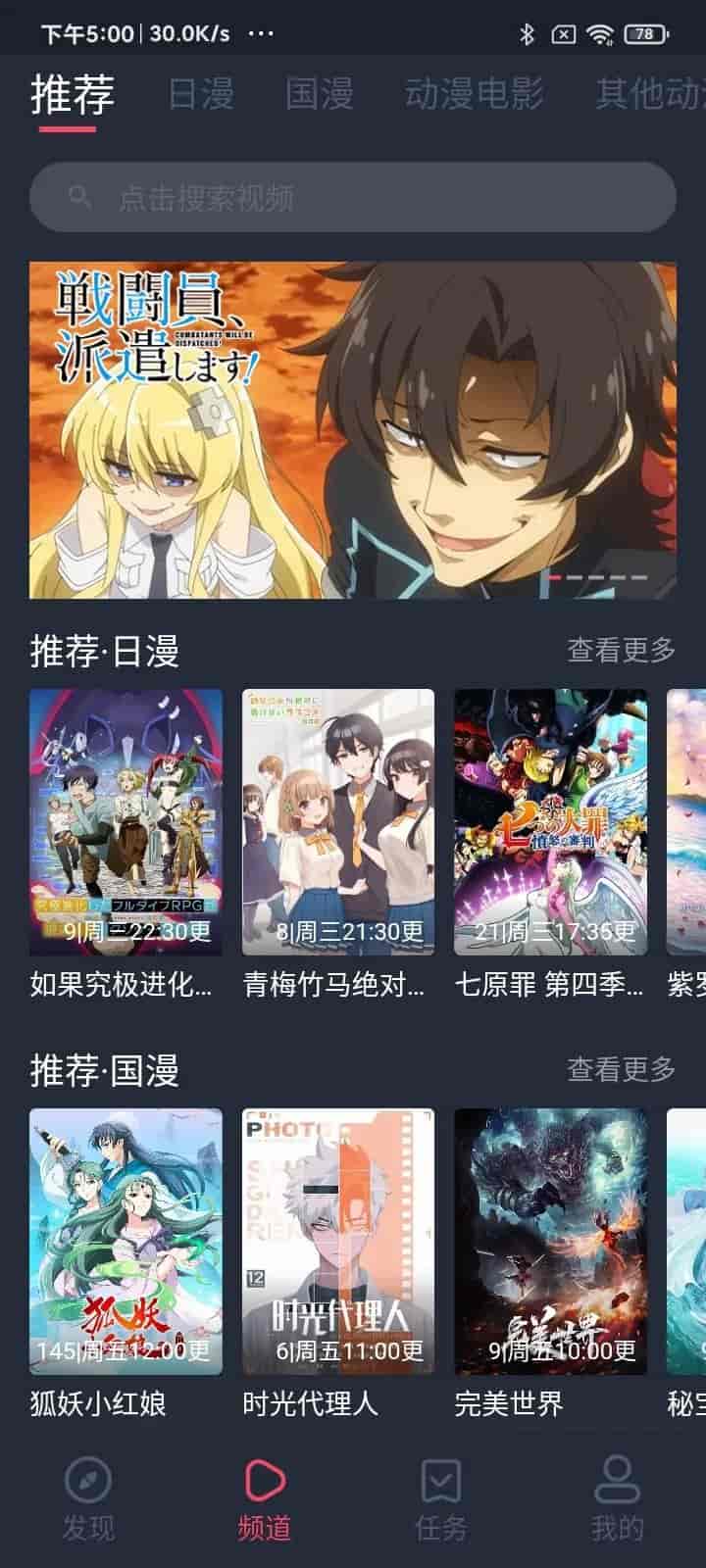The image size is (706, 1568).
Task: Select the 推荐 top tab
Action: pos(73,94)
